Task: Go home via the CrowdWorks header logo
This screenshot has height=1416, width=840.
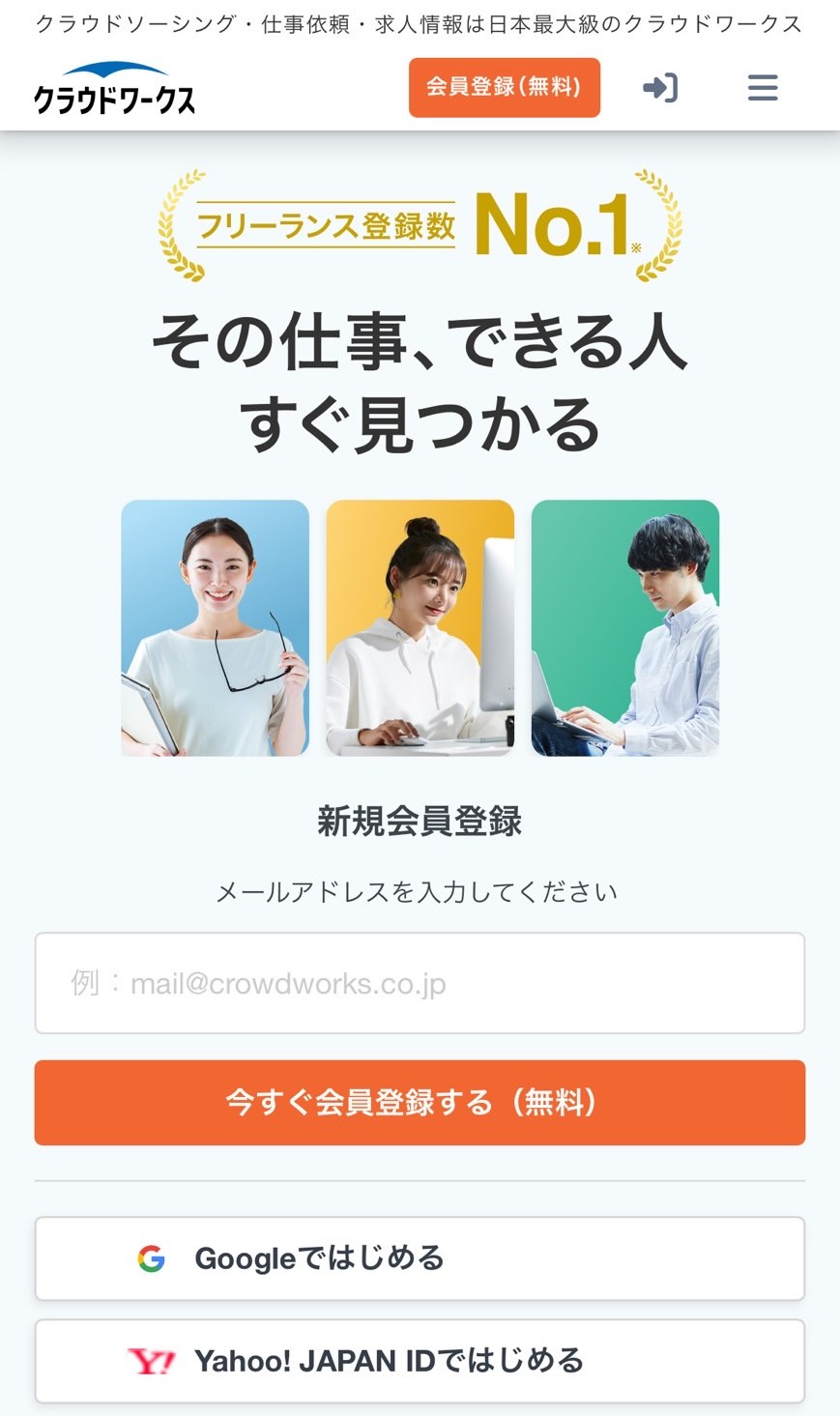Action: pos(115,90)
